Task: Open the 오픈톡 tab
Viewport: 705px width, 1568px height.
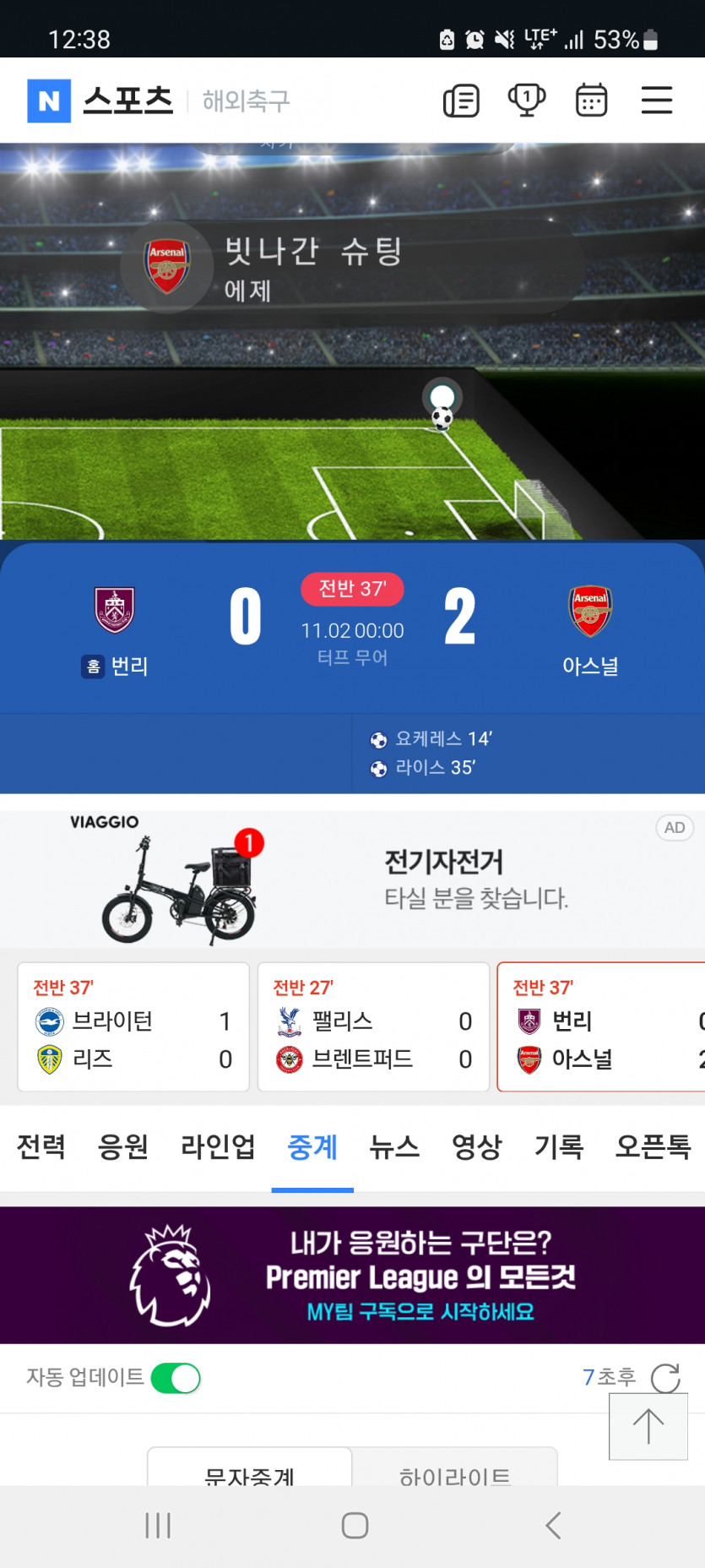Action: click(653, 1146)
